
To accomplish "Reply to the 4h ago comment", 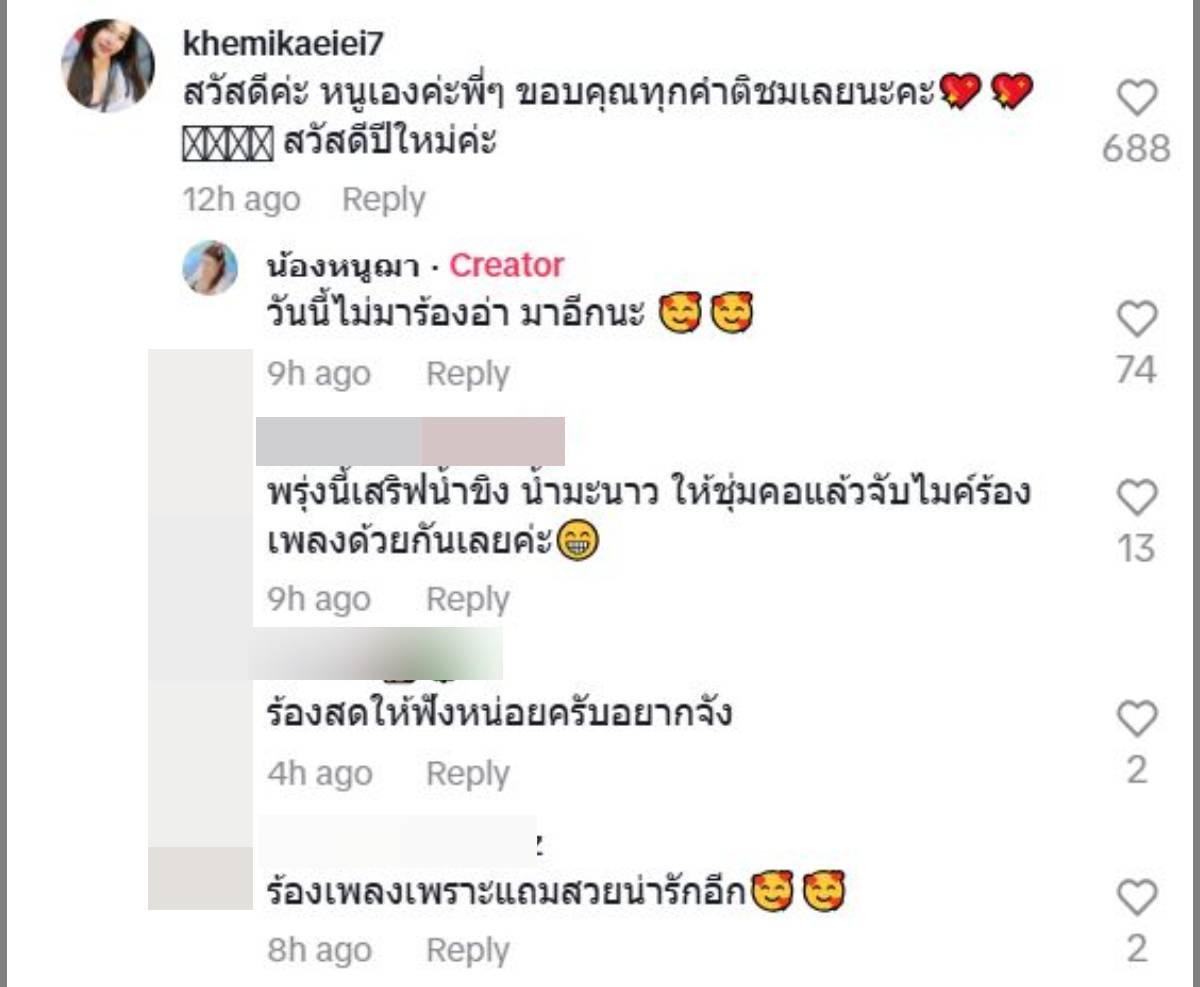I will (x=467, y=773).
